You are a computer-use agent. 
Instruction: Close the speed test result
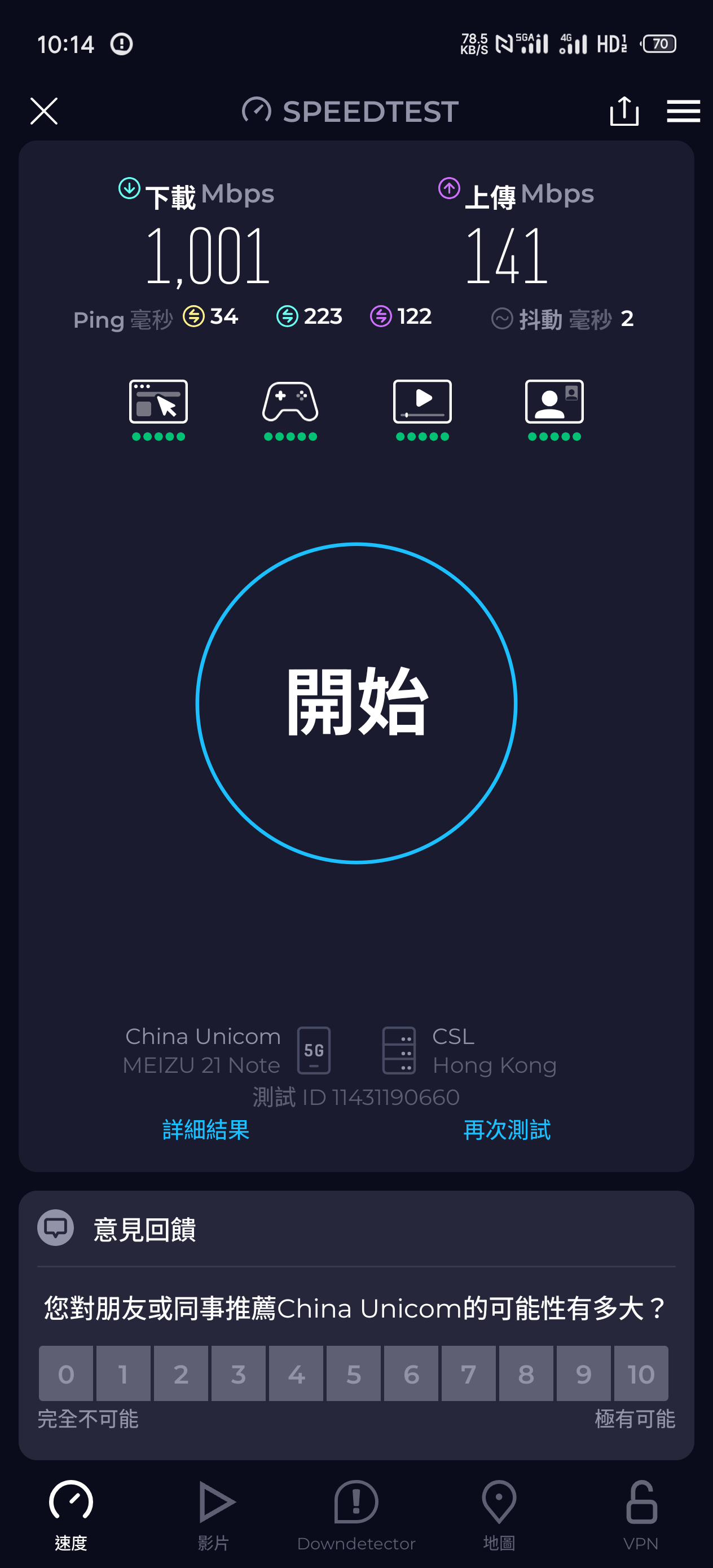click(x=44, y=111)
